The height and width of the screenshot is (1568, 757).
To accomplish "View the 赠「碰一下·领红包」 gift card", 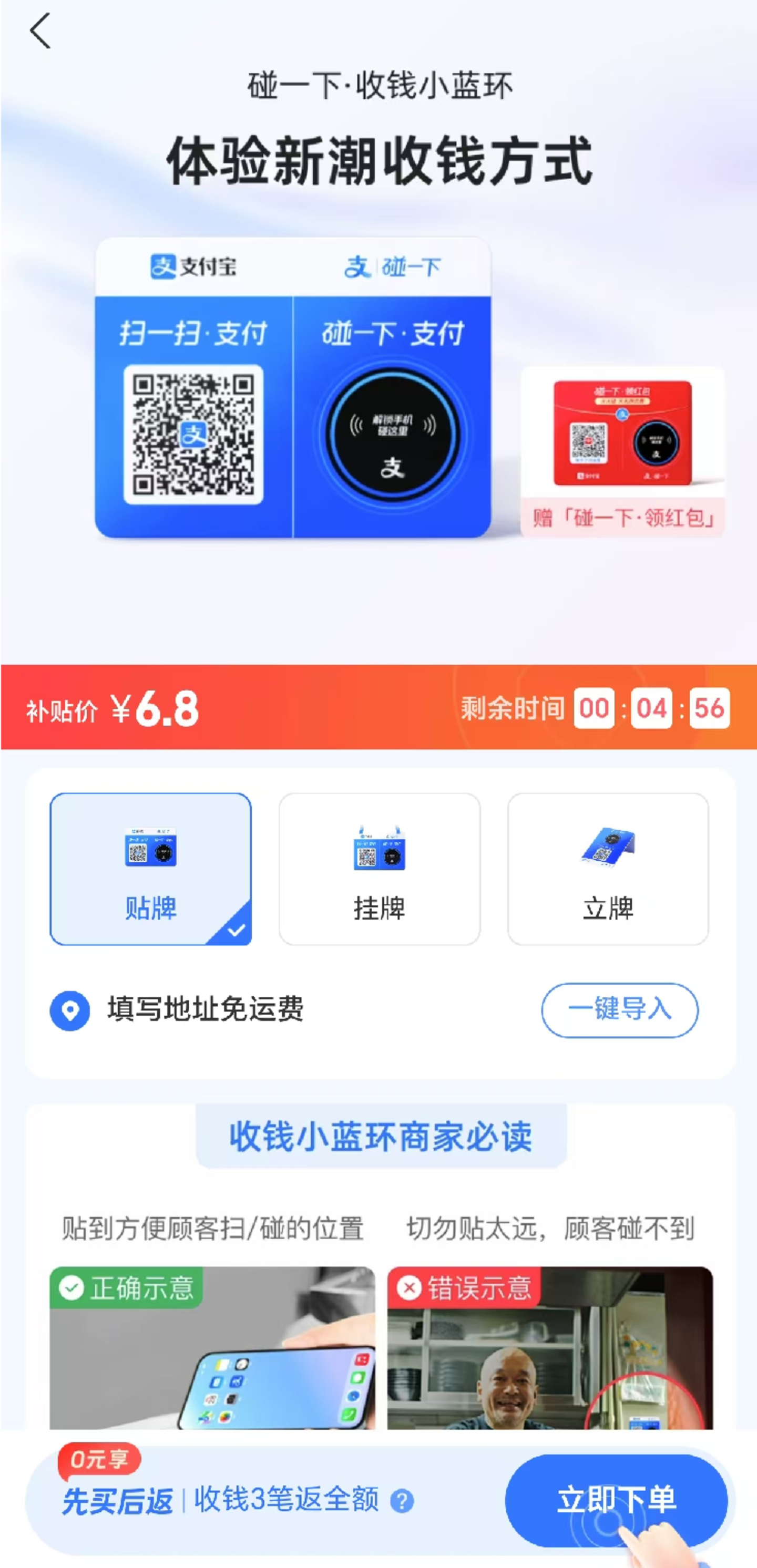I will point(622,451).
